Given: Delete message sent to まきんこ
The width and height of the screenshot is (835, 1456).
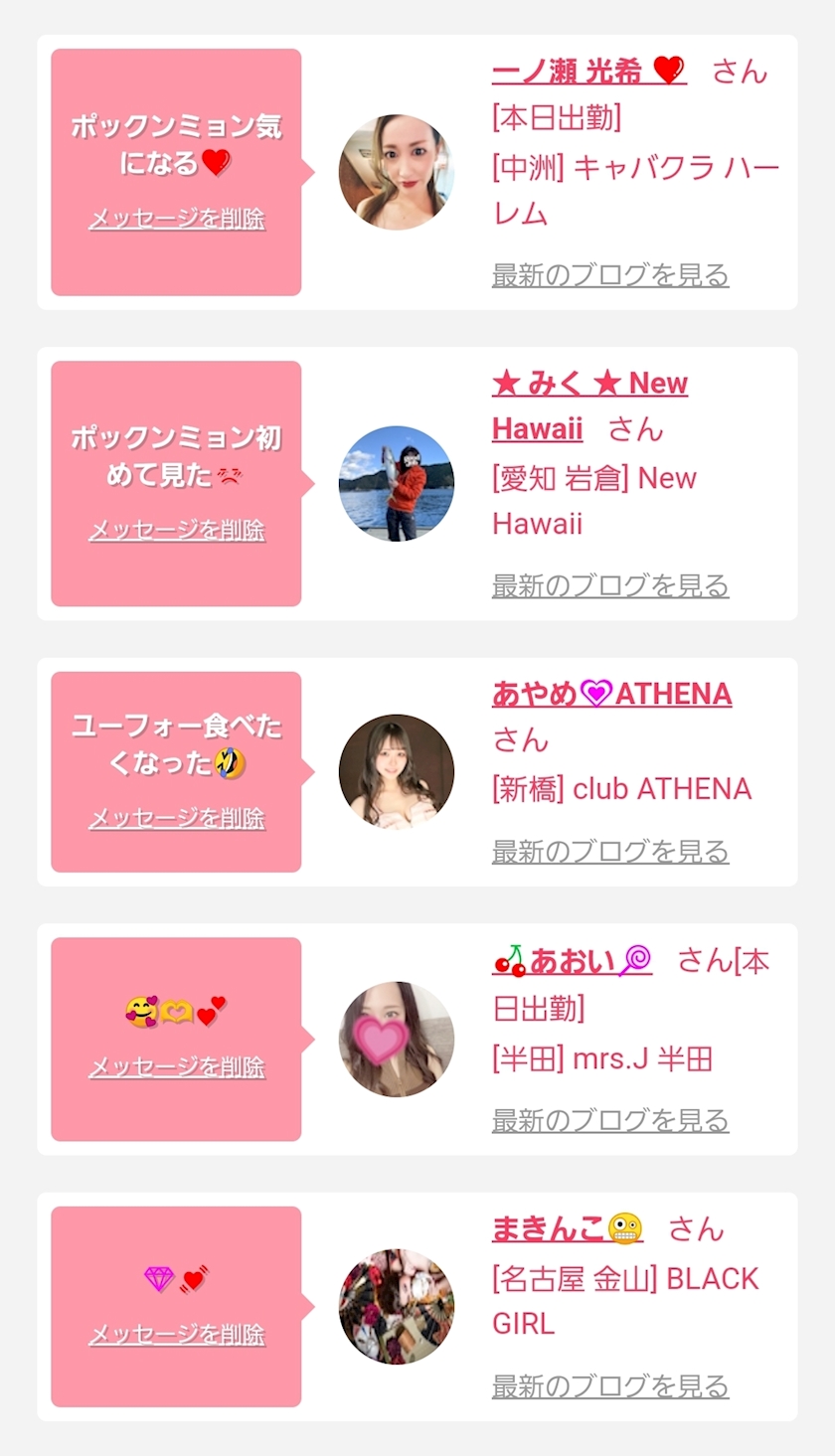Looking at the screenshot, I should click(177, 1335).
